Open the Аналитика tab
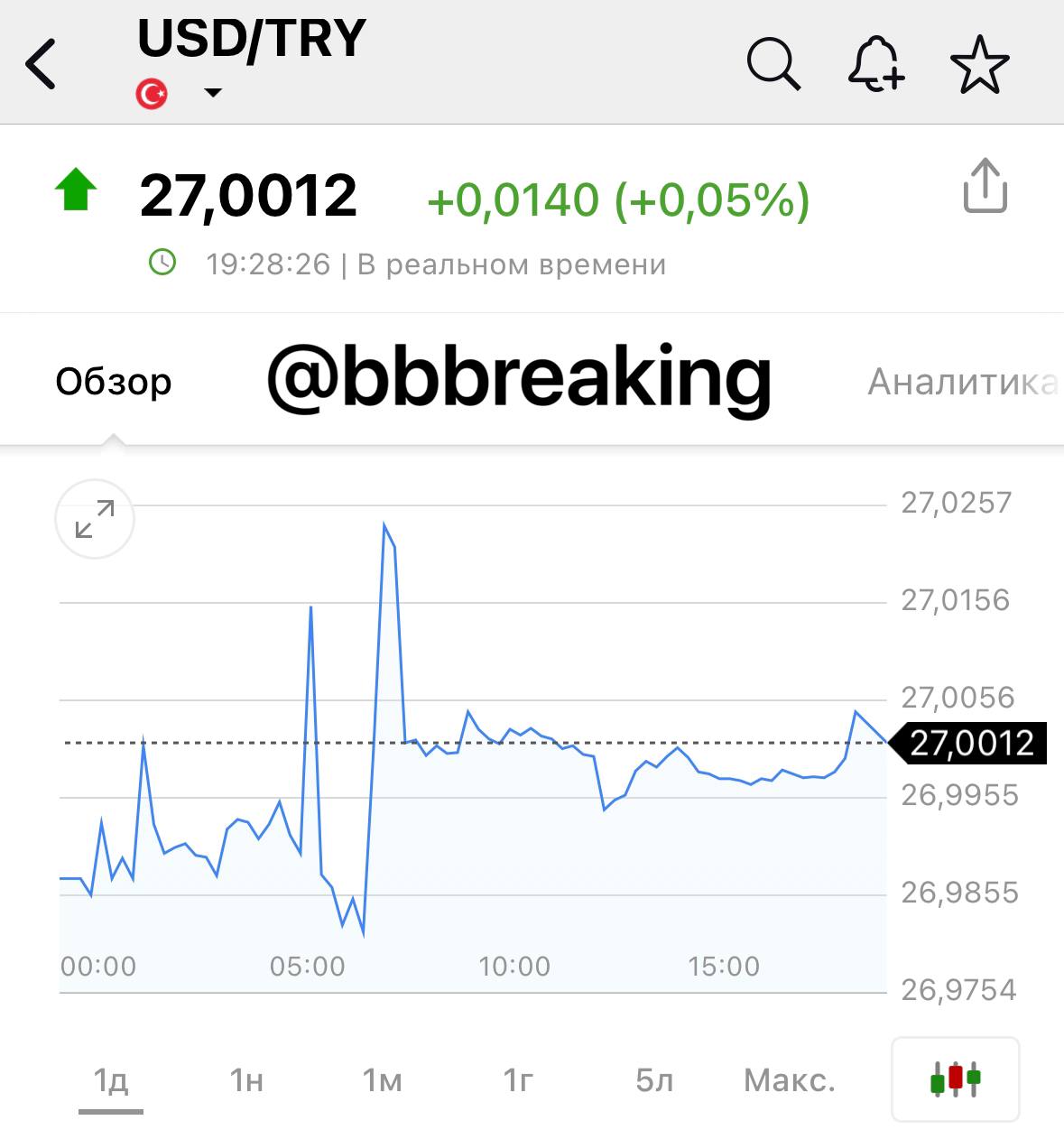The height and width of the screenshot is (1148, 1064). click(961, 382)
